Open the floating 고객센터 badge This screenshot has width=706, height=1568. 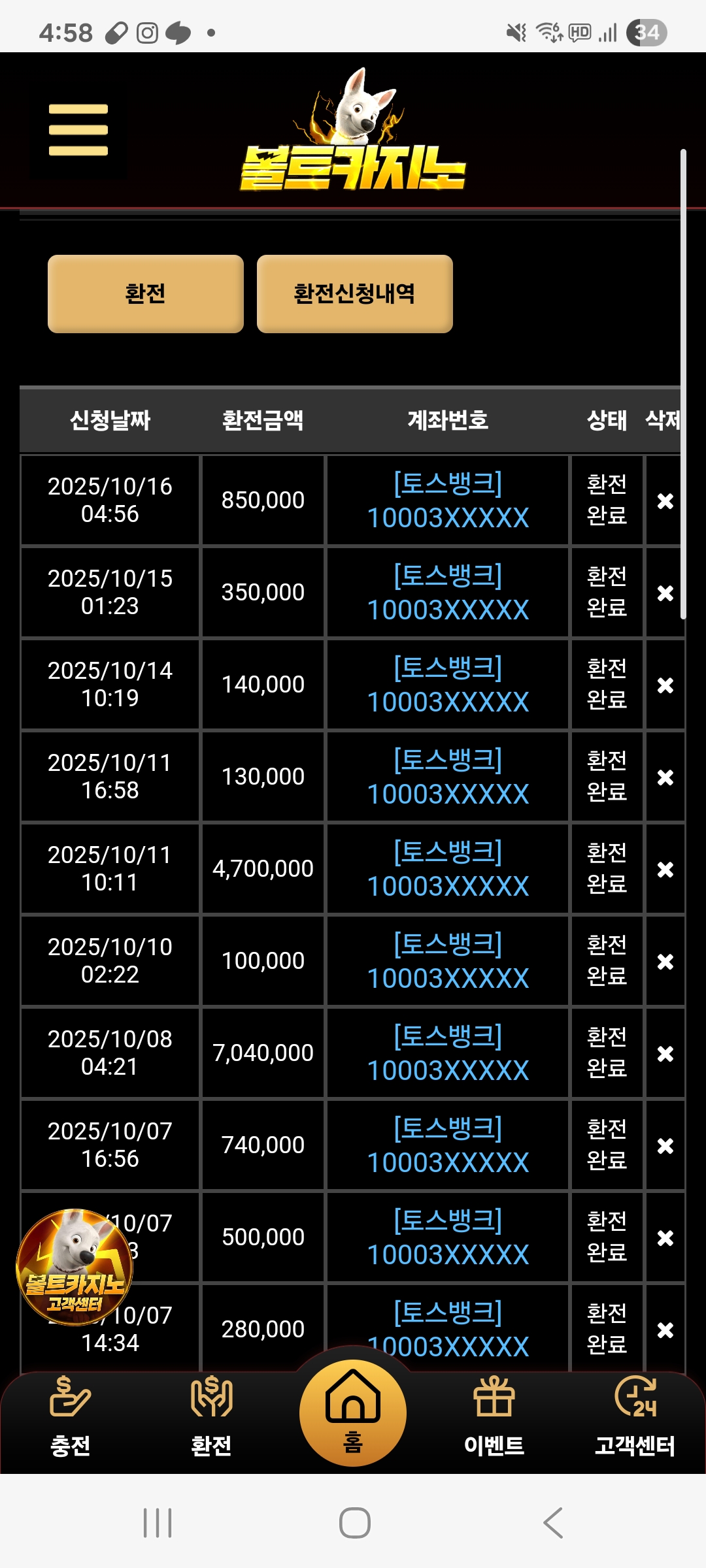(x=75, y=1267)
